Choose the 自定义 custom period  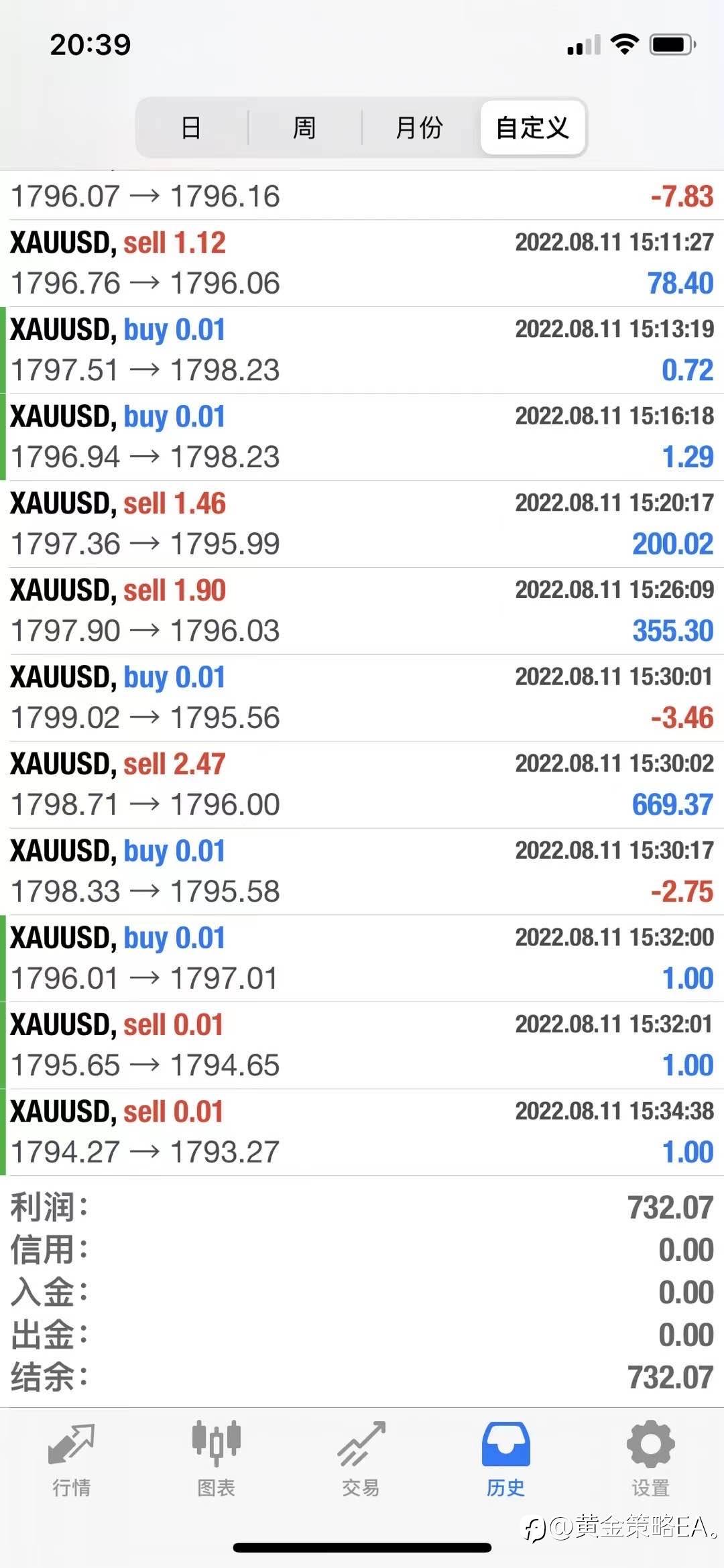pyautogui.click(x=532, y=127)
